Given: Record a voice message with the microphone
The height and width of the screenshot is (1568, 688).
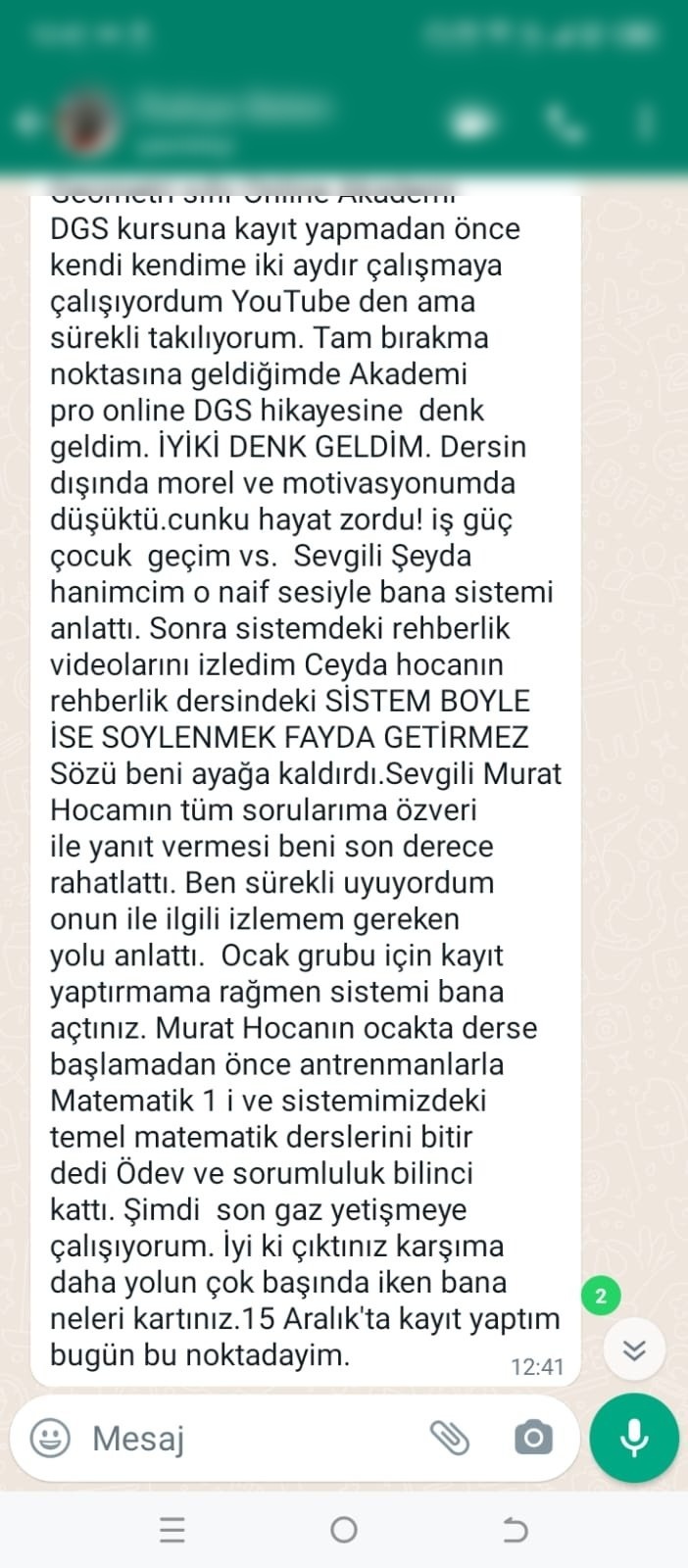Looking at the screenshot, I should tap(634, 1439).
